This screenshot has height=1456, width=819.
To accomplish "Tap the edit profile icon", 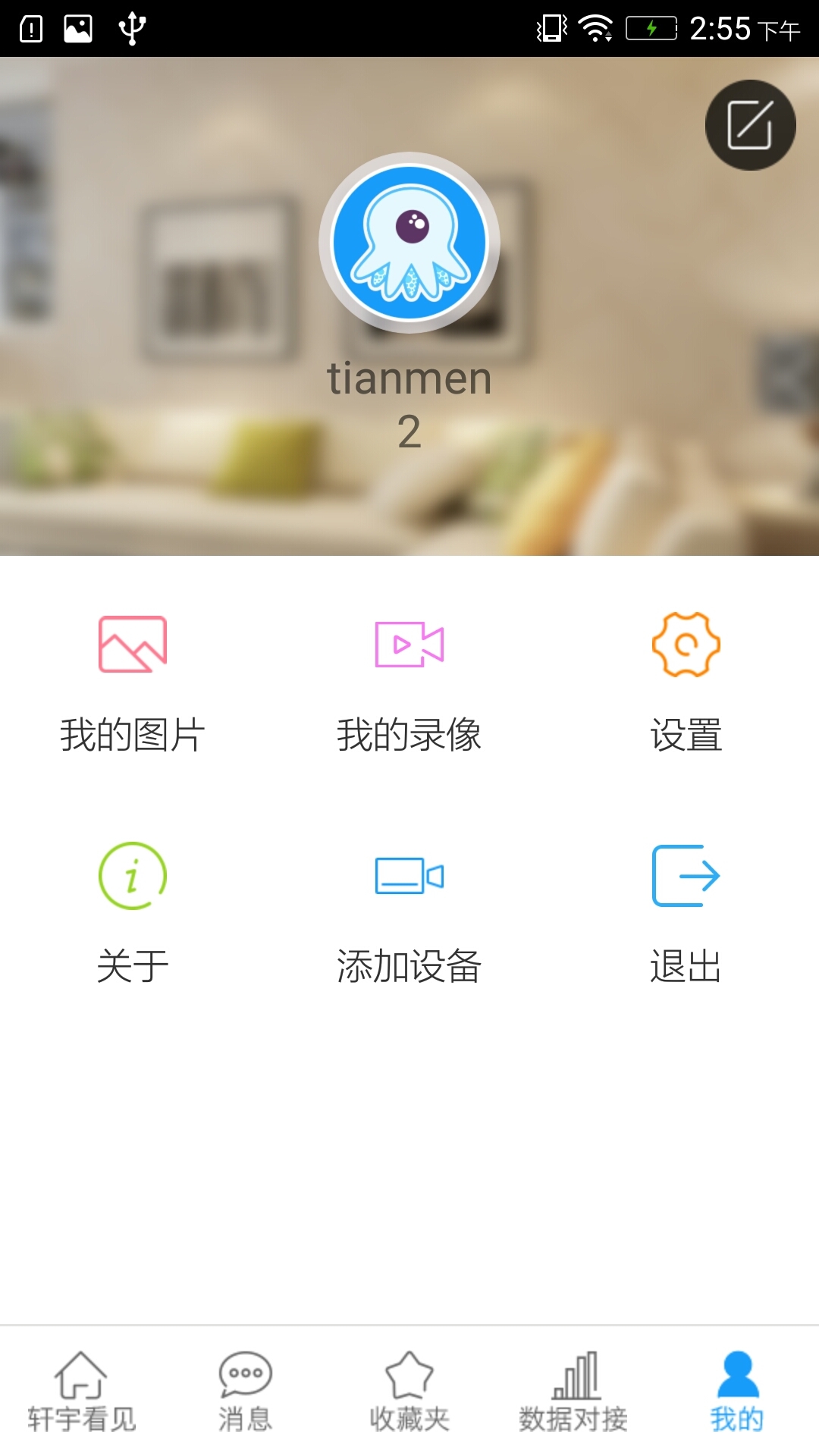I will coord(750,125).
